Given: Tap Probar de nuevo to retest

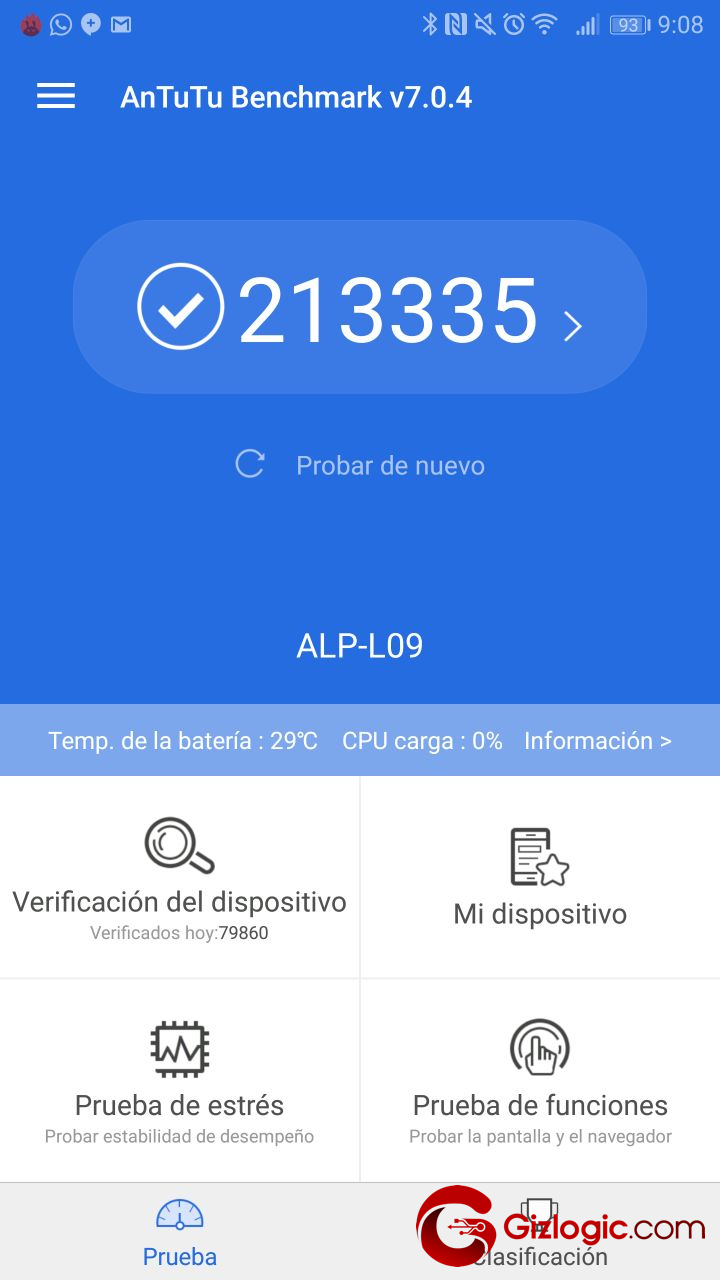Looking at the screenshot, I should pyautogui.click(x=360, y=465).
